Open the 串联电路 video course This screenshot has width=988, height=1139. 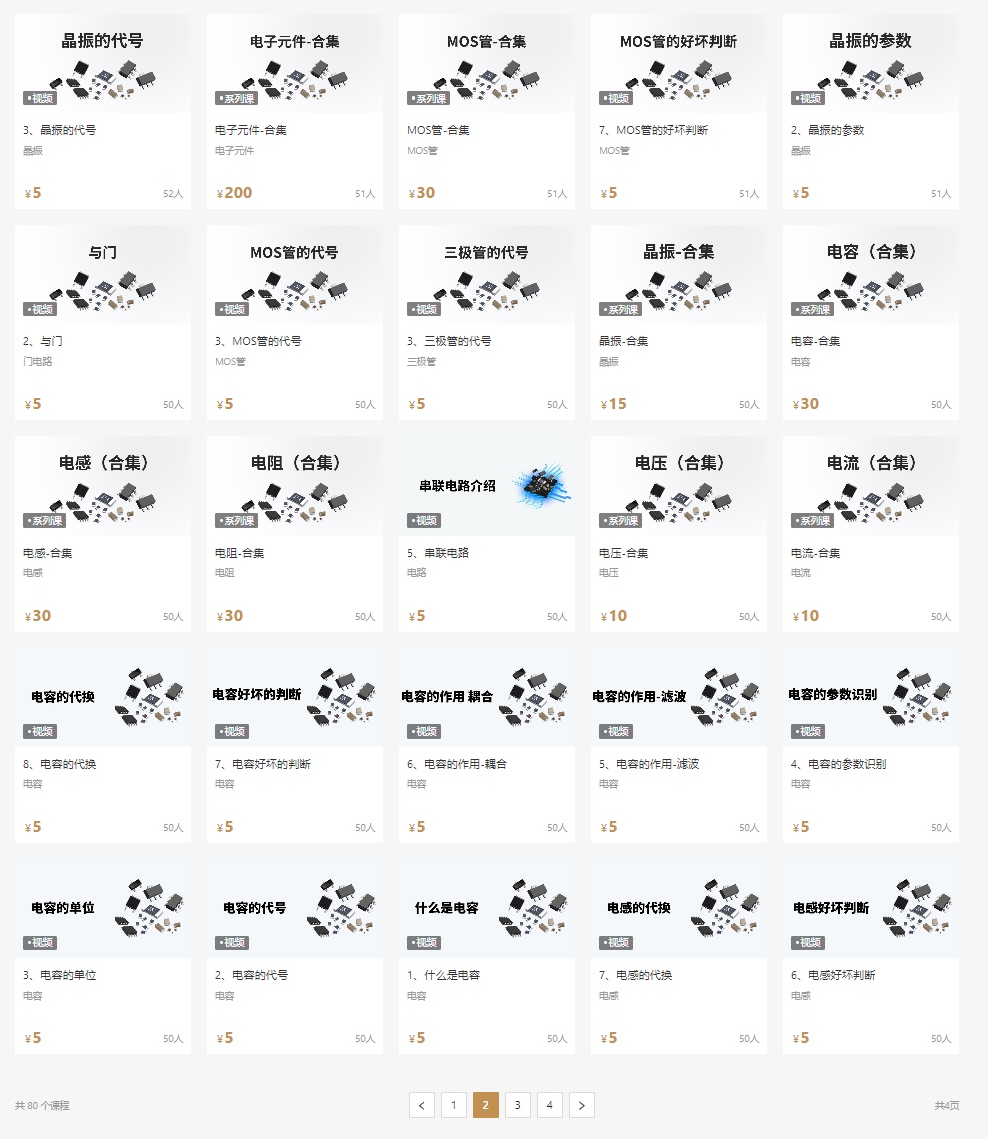pyautogui.click(x=486, y=487)
